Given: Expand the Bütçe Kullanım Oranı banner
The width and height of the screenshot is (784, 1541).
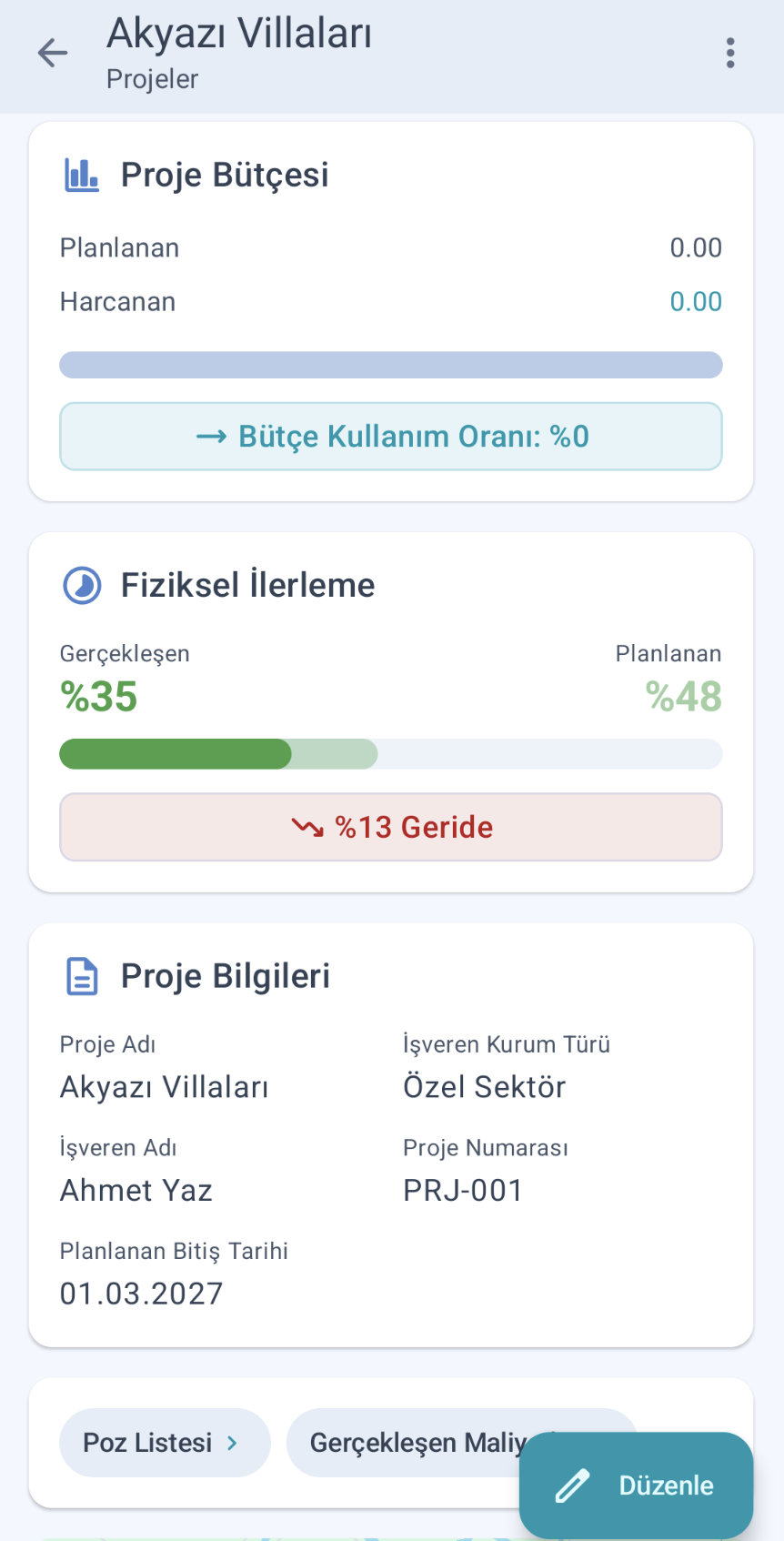Looking at the screenshot, I should 390,436.
